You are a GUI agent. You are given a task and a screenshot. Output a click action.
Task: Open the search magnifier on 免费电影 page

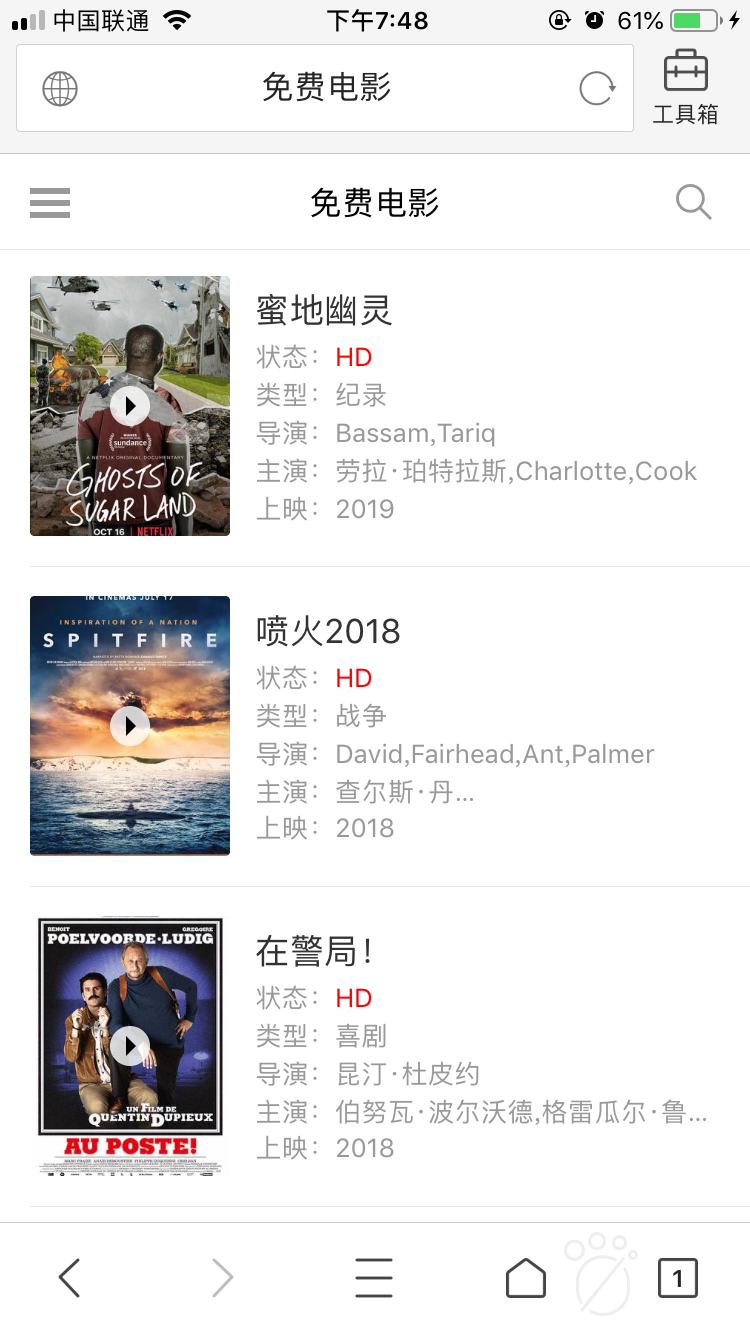(693, 202)
